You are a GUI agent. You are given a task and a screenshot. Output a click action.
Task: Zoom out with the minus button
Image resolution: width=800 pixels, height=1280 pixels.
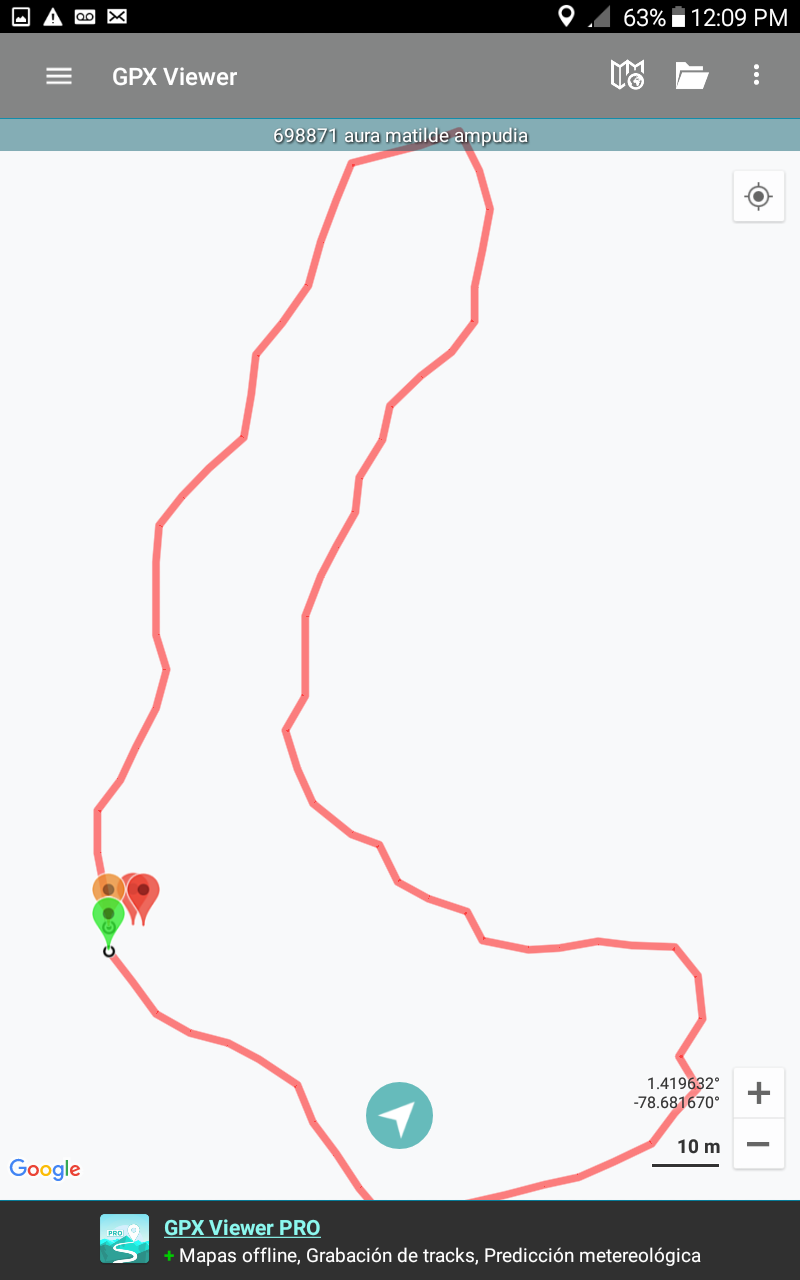coord(758,1143)
